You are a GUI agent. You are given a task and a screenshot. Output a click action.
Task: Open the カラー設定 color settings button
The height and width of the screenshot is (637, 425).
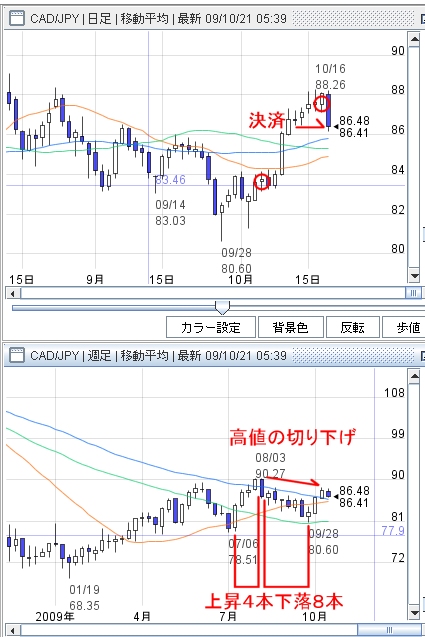211,327
